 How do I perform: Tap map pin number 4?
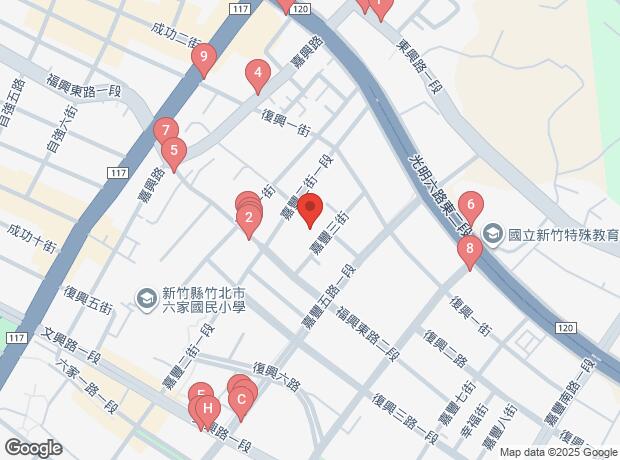coord(258,73)
